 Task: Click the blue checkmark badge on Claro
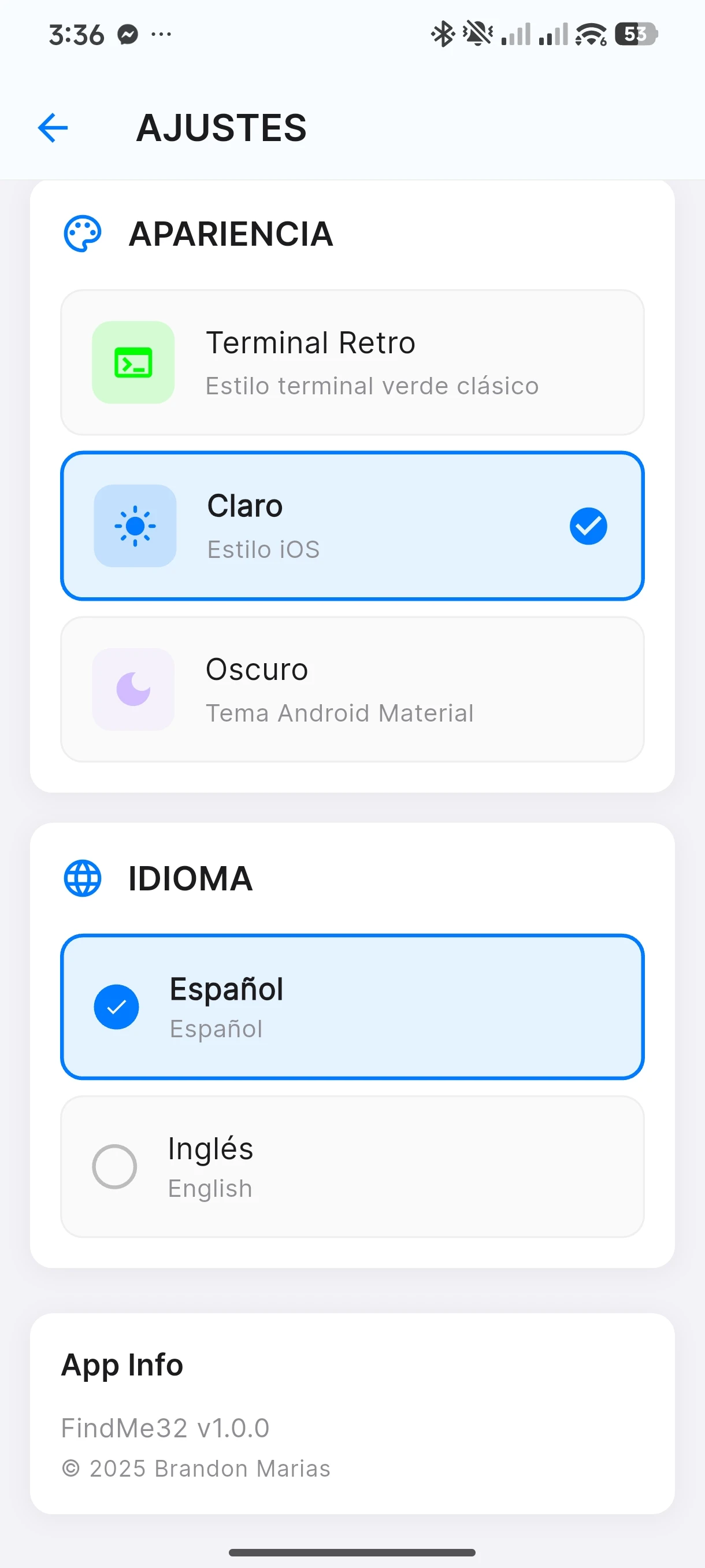click(x=588, y=526)
